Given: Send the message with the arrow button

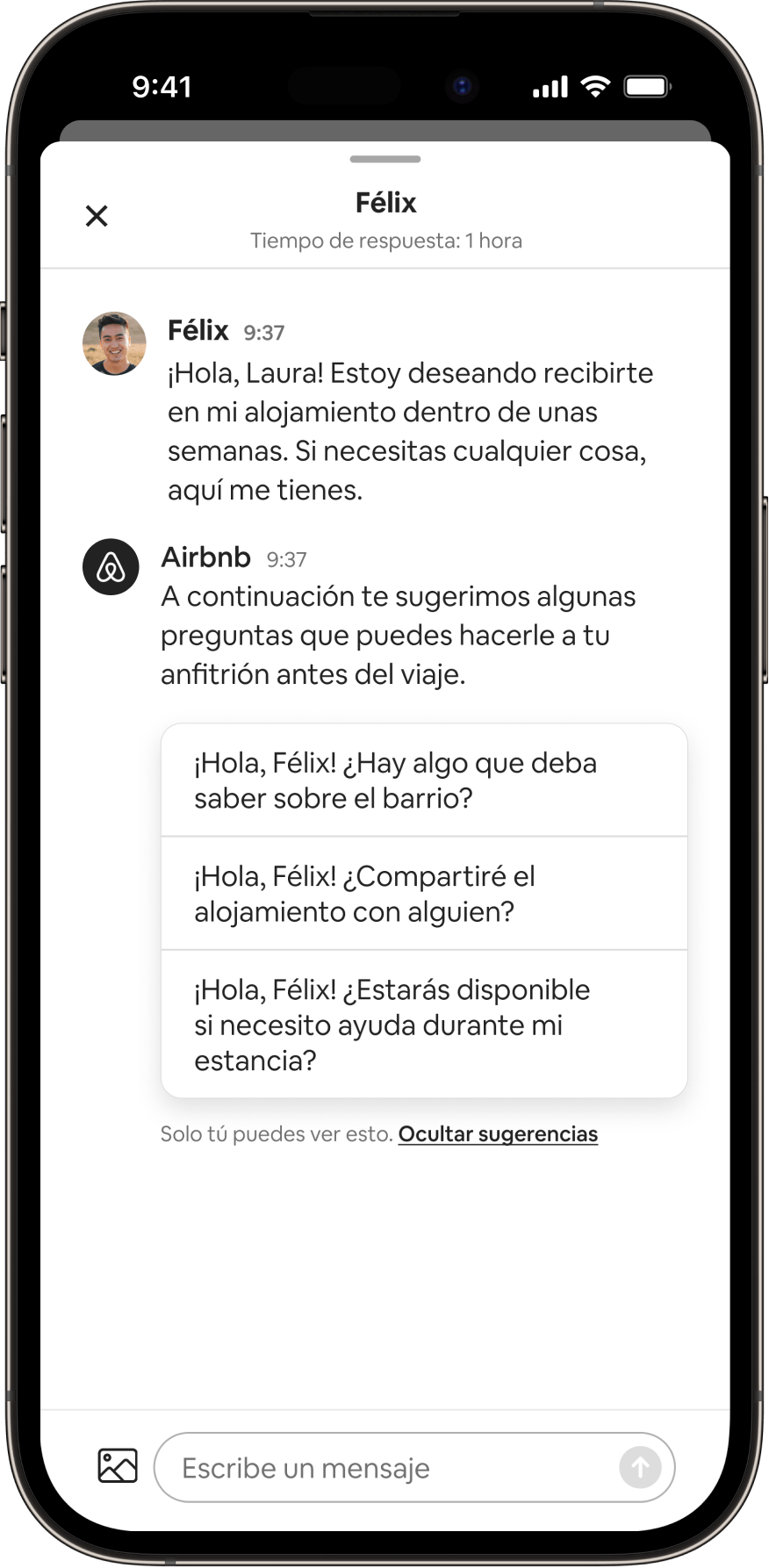Looking at the screenshot, I should pos(640,1467).
